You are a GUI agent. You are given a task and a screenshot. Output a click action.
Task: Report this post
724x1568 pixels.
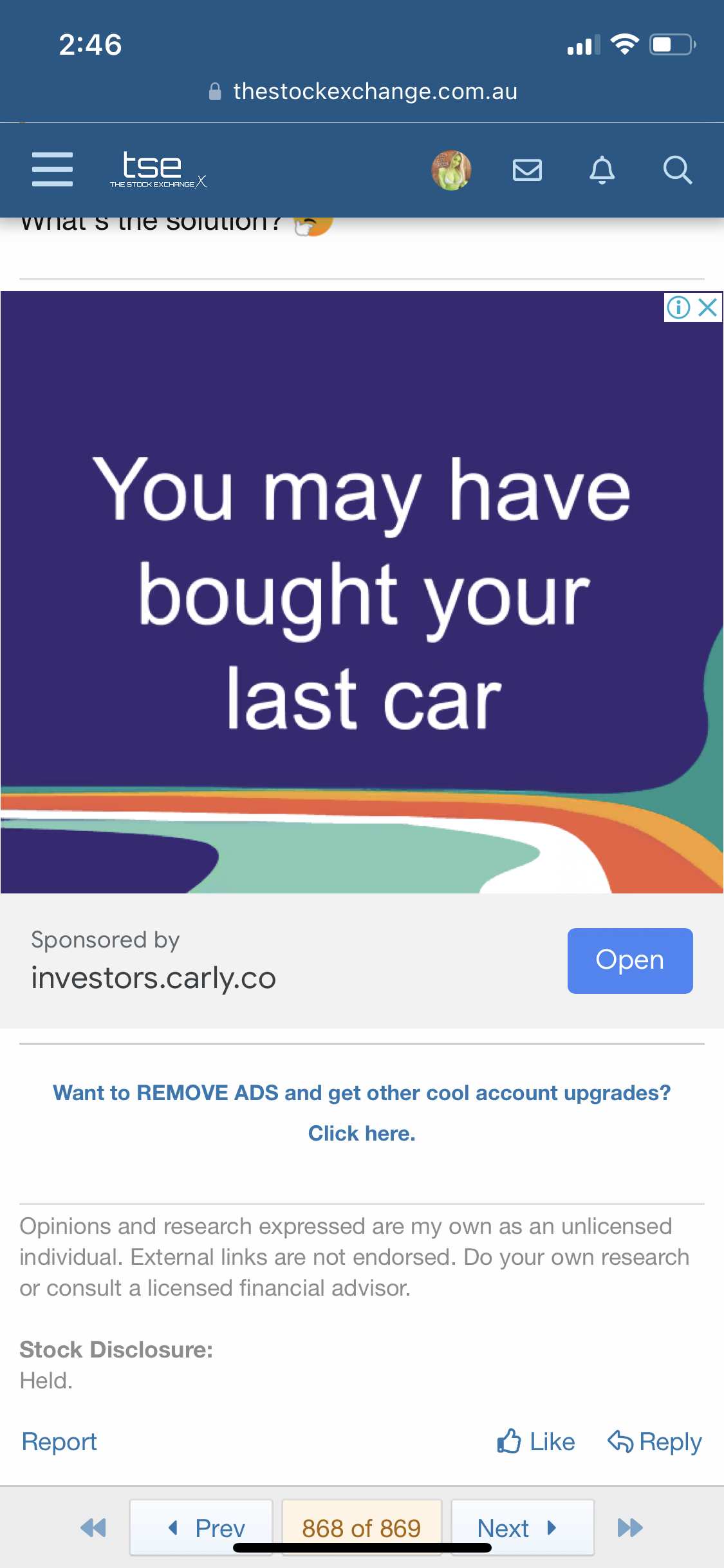(x=59, y=1442)
